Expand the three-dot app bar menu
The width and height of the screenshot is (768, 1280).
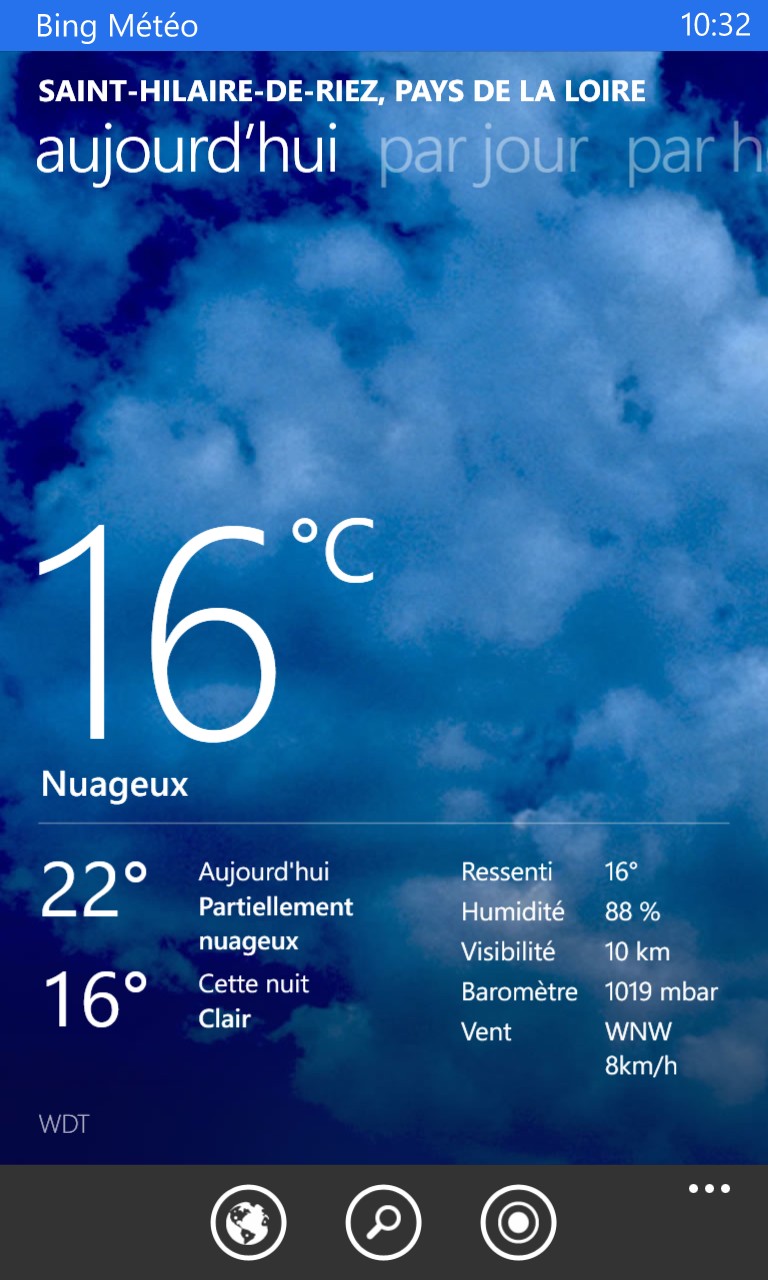[709, 1189]
